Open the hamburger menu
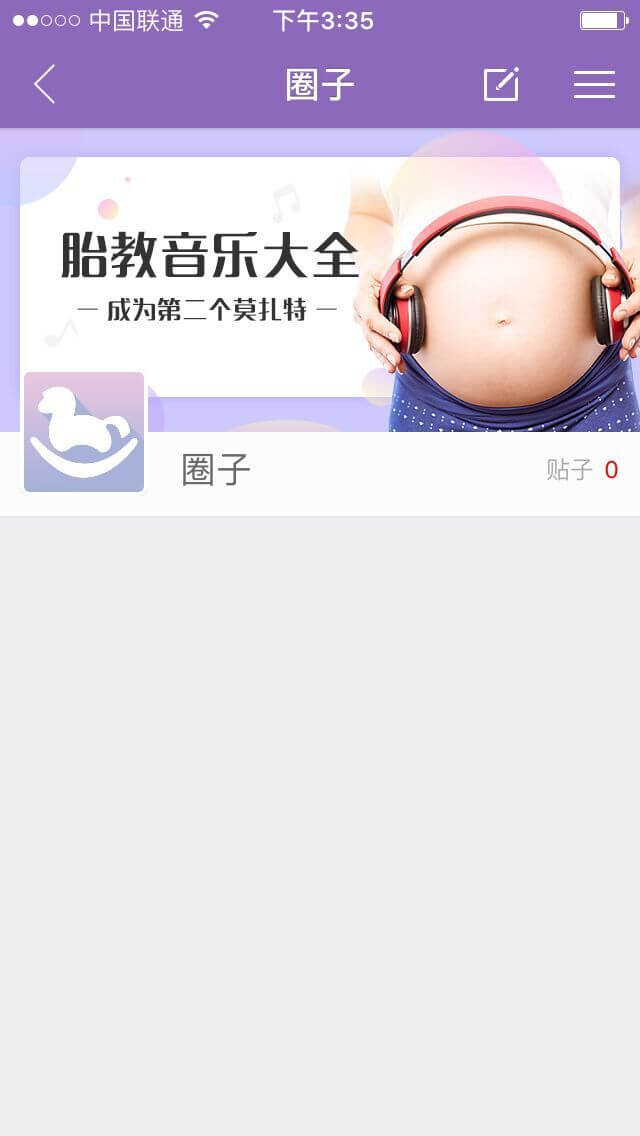 click(x=594, y=85)
